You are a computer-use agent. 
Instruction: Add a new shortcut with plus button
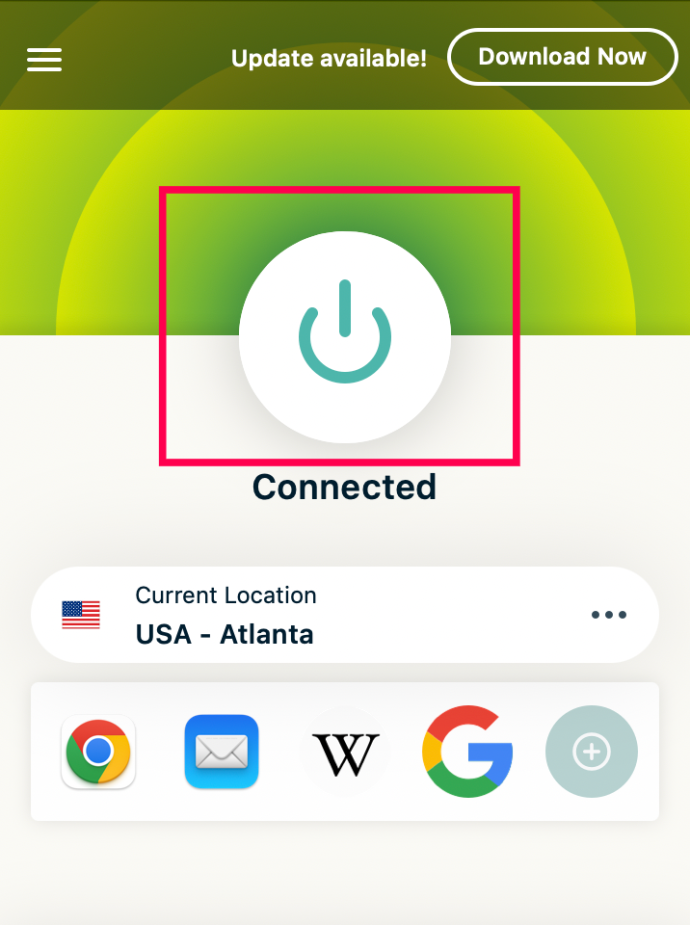pos(591,752)
